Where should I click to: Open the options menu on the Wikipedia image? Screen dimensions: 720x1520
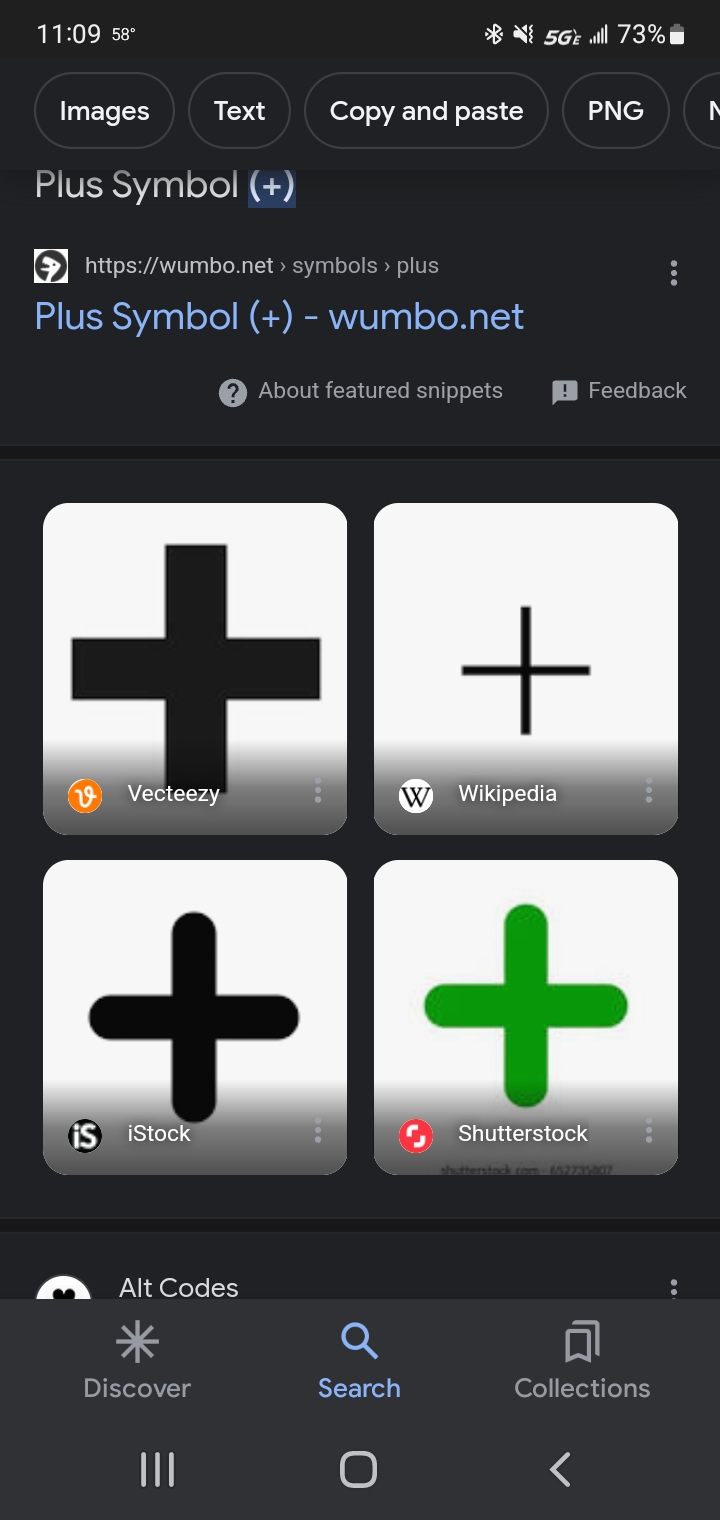click(x=648, y=792)
